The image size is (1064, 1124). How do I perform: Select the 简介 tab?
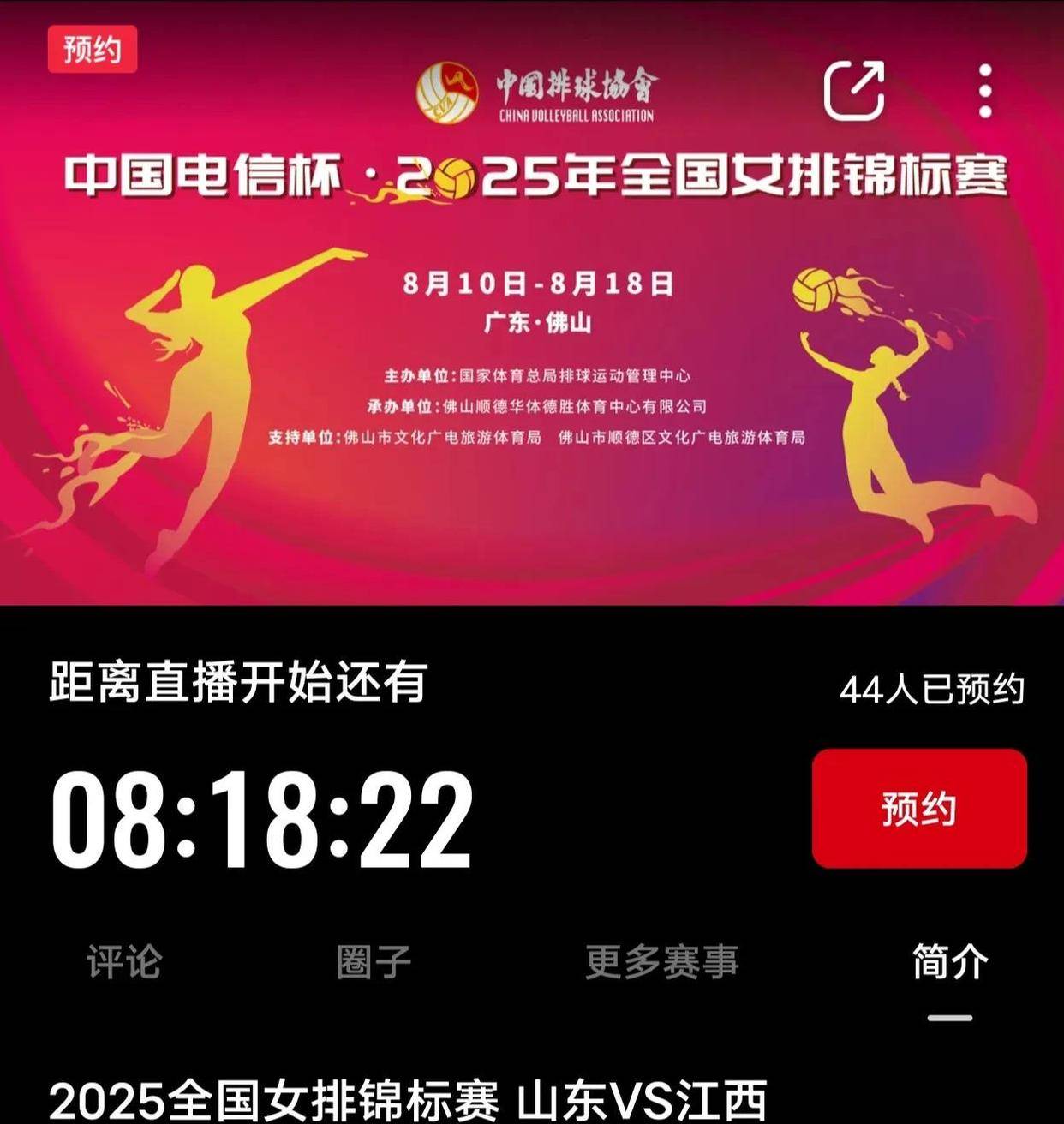(x=949, y=961)
